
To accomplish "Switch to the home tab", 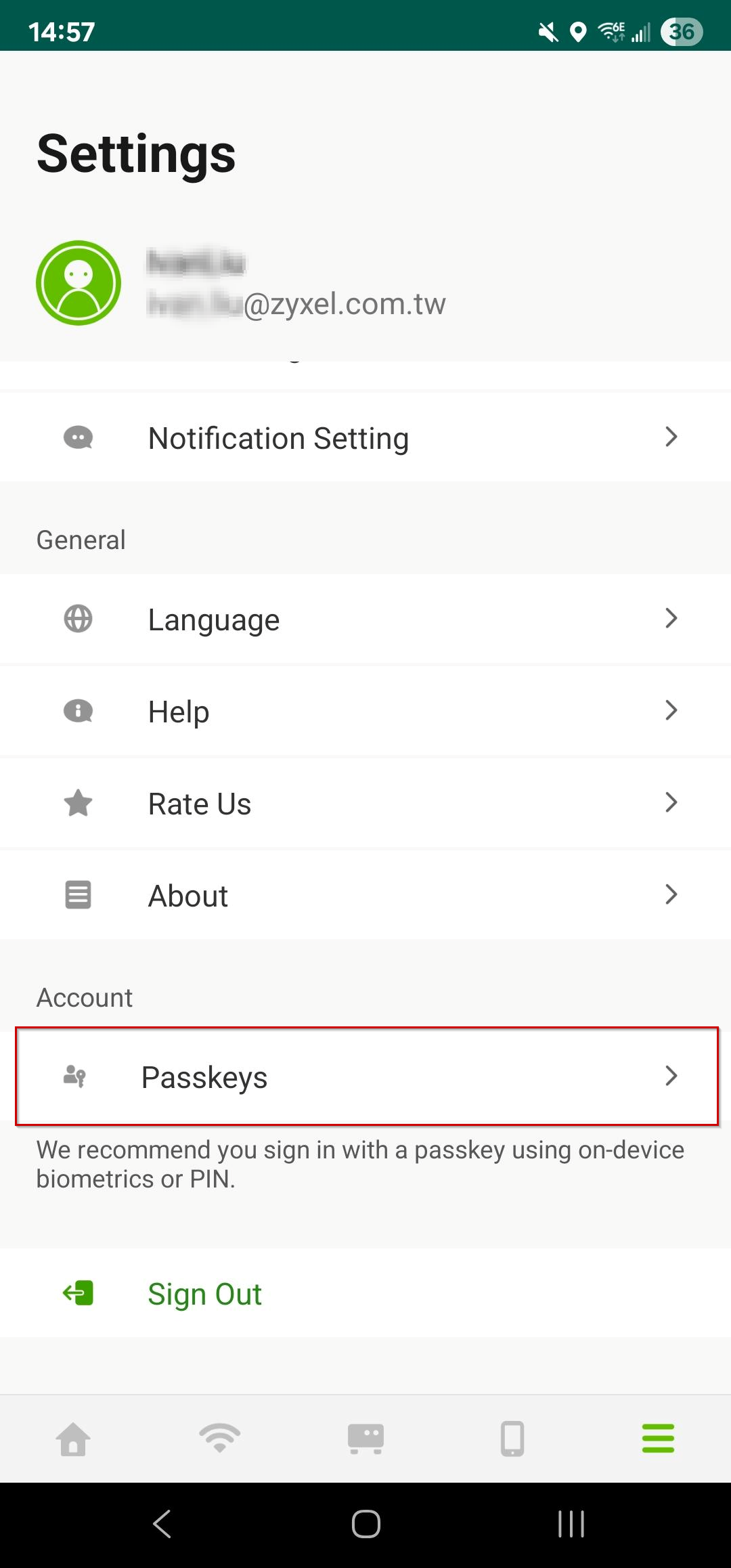I will click(x=73, y=1438).
